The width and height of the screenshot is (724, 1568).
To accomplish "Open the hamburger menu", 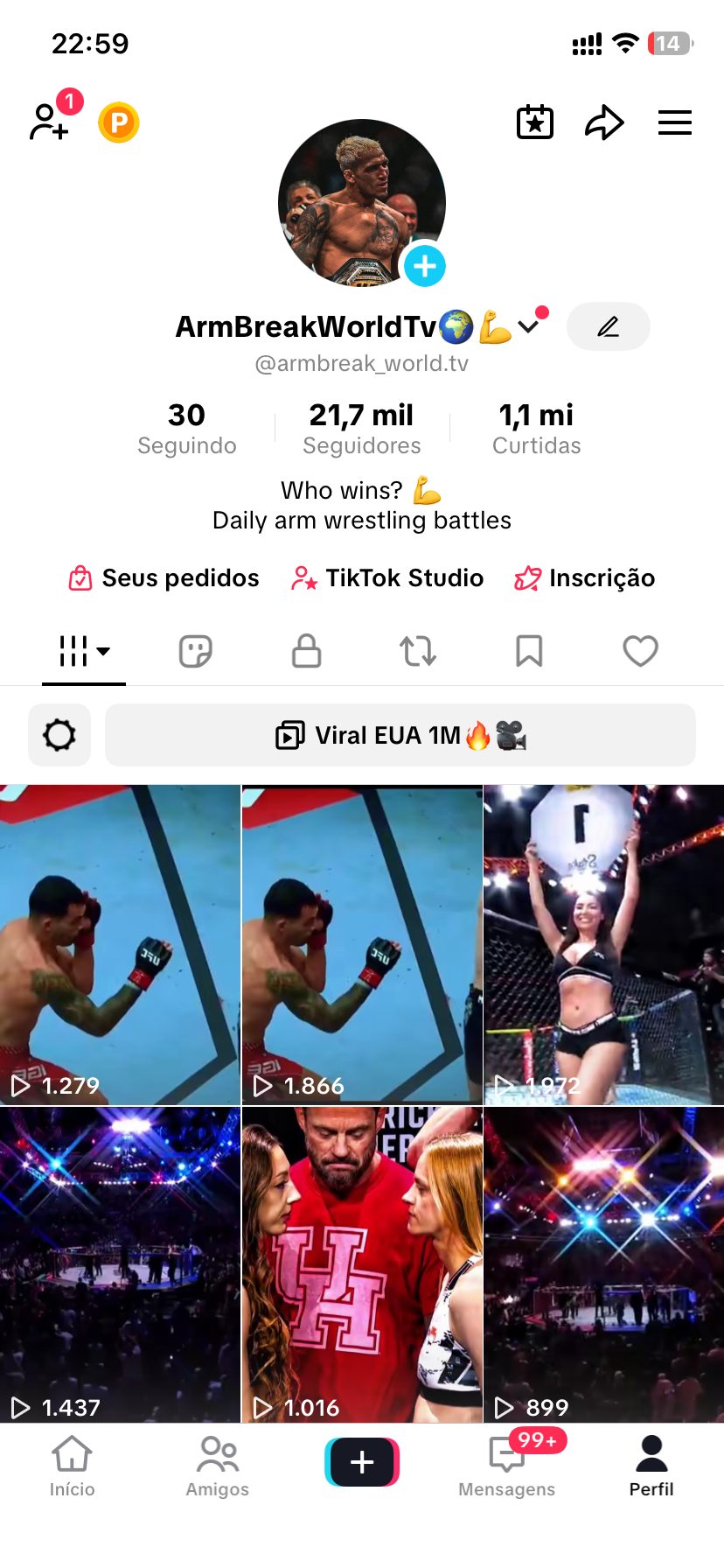I will pos(675,122).
